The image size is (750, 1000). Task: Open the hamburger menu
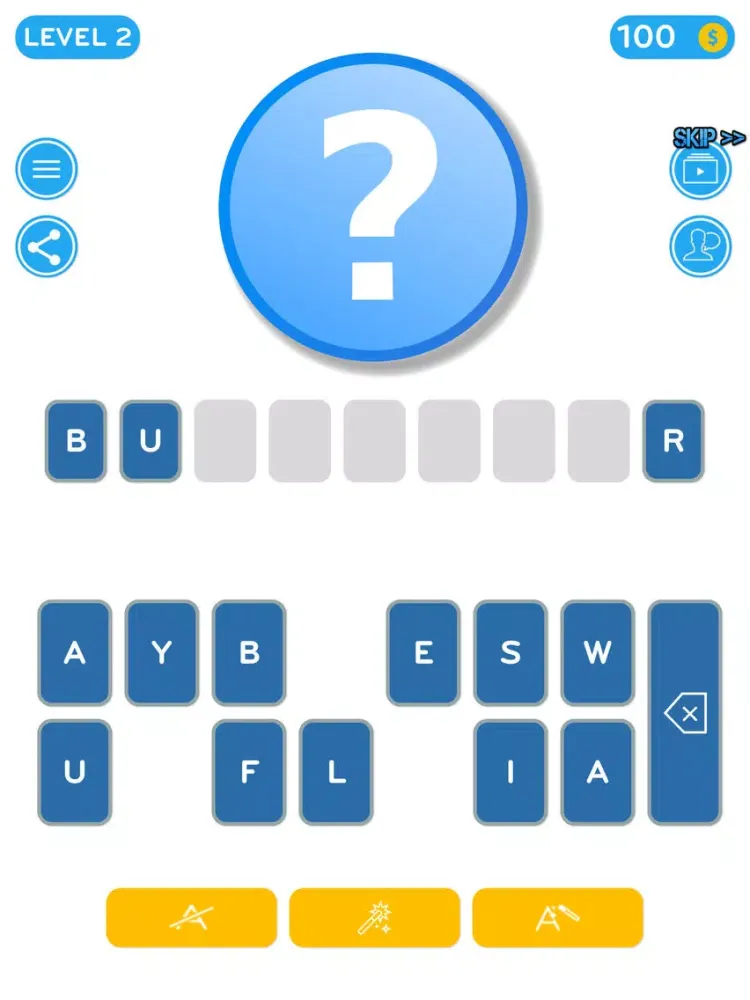[46, 168]
